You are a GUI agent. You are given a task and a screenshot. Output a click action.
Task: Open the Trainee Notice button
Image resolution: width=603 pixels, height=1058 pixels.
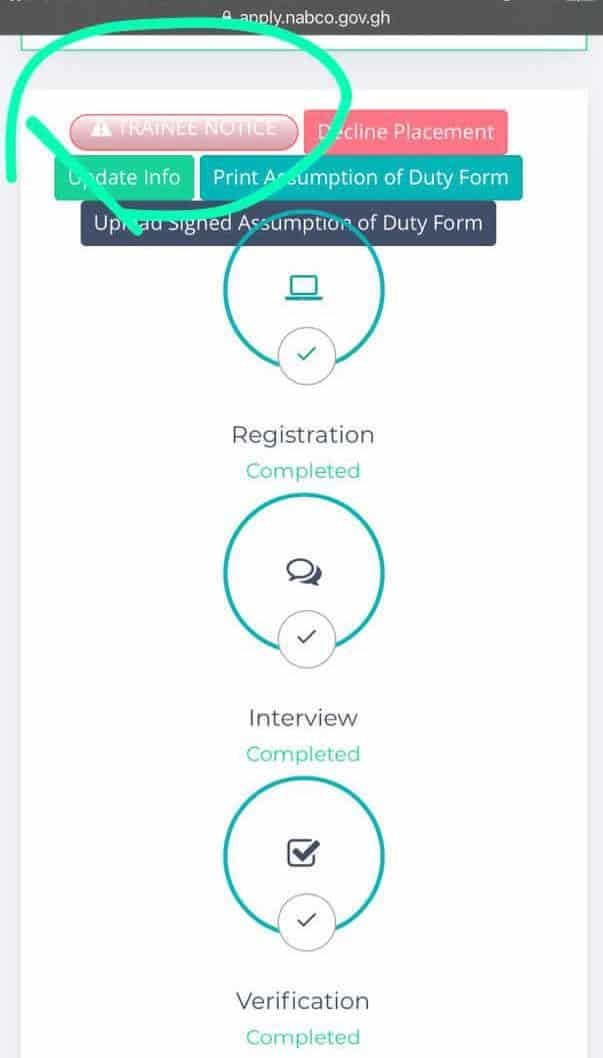click(x=184, y=130)
